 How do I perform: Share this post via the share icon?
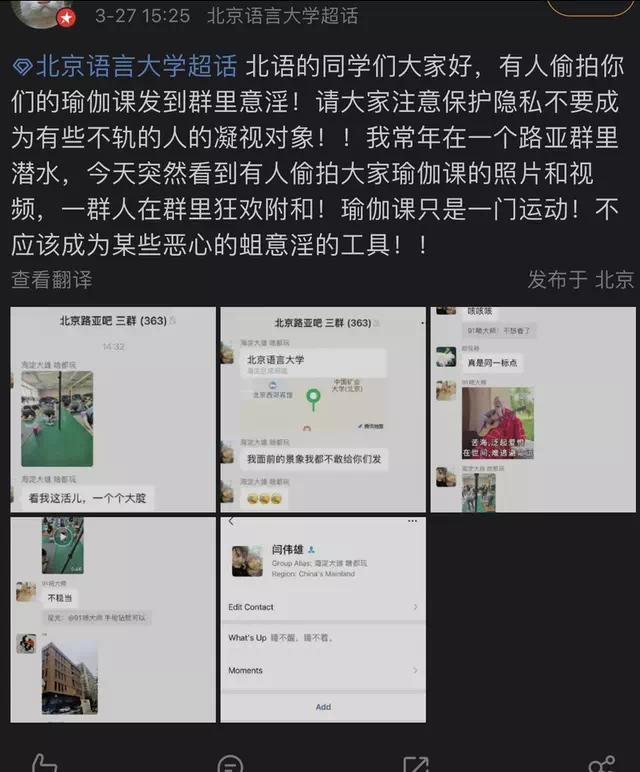(x=600, y=764)
